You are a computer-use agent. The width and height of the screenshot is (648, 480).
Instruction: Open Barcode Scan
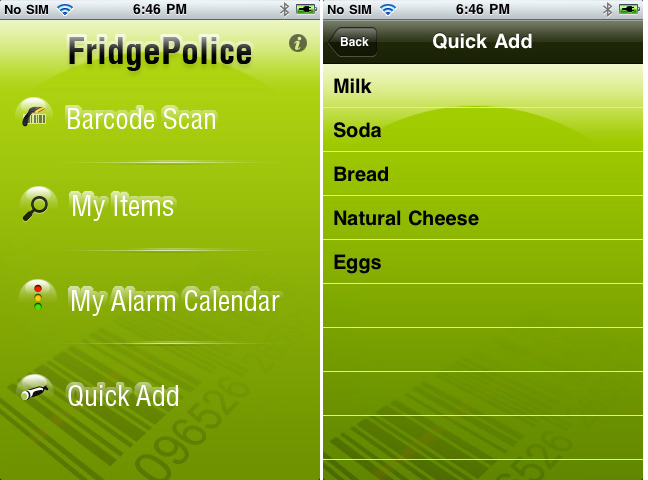pyautogui.click(x=140, y=119)
